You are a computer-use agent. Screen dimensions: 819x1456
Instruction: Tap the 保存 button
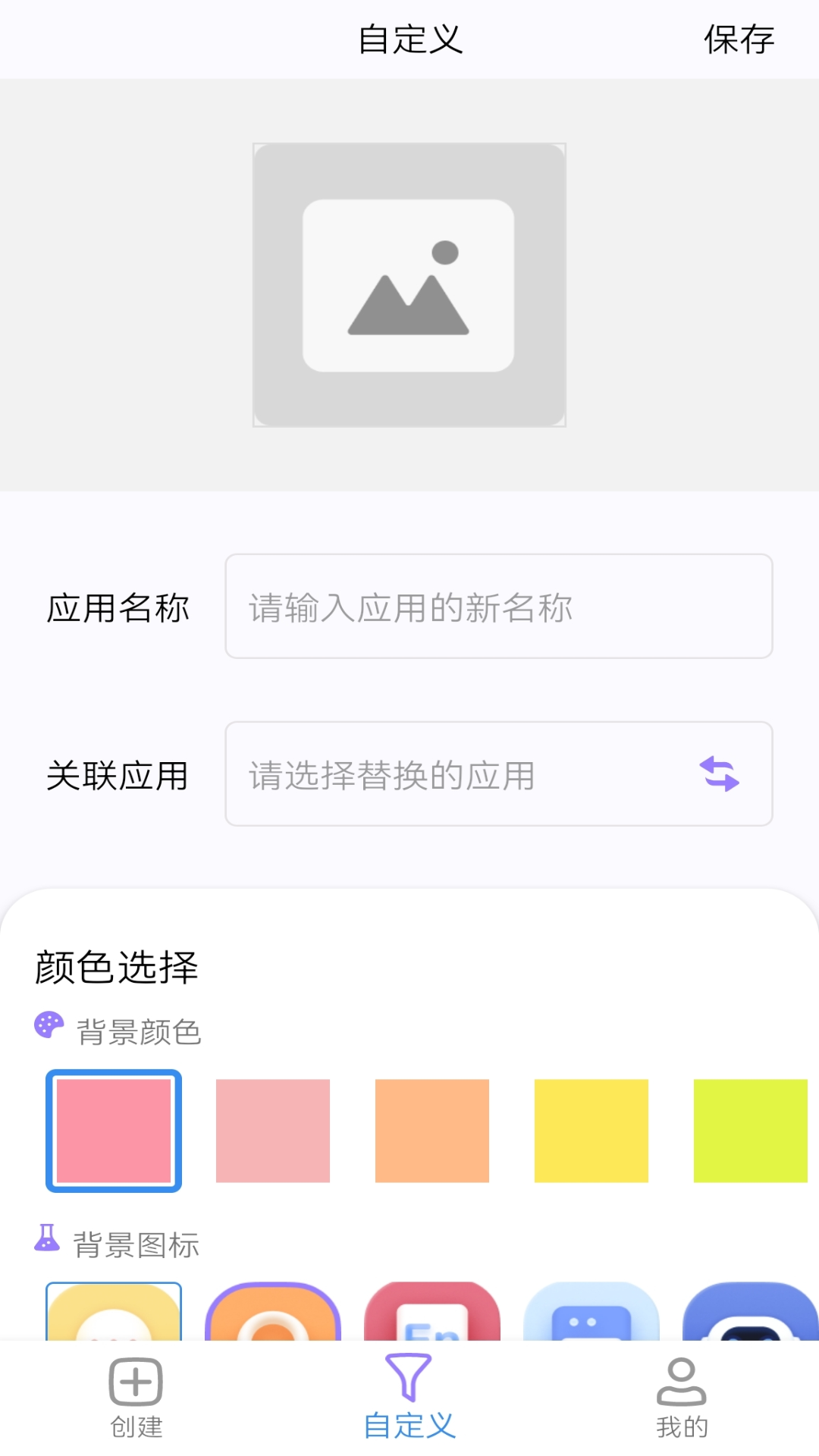(x=741, y=39)
